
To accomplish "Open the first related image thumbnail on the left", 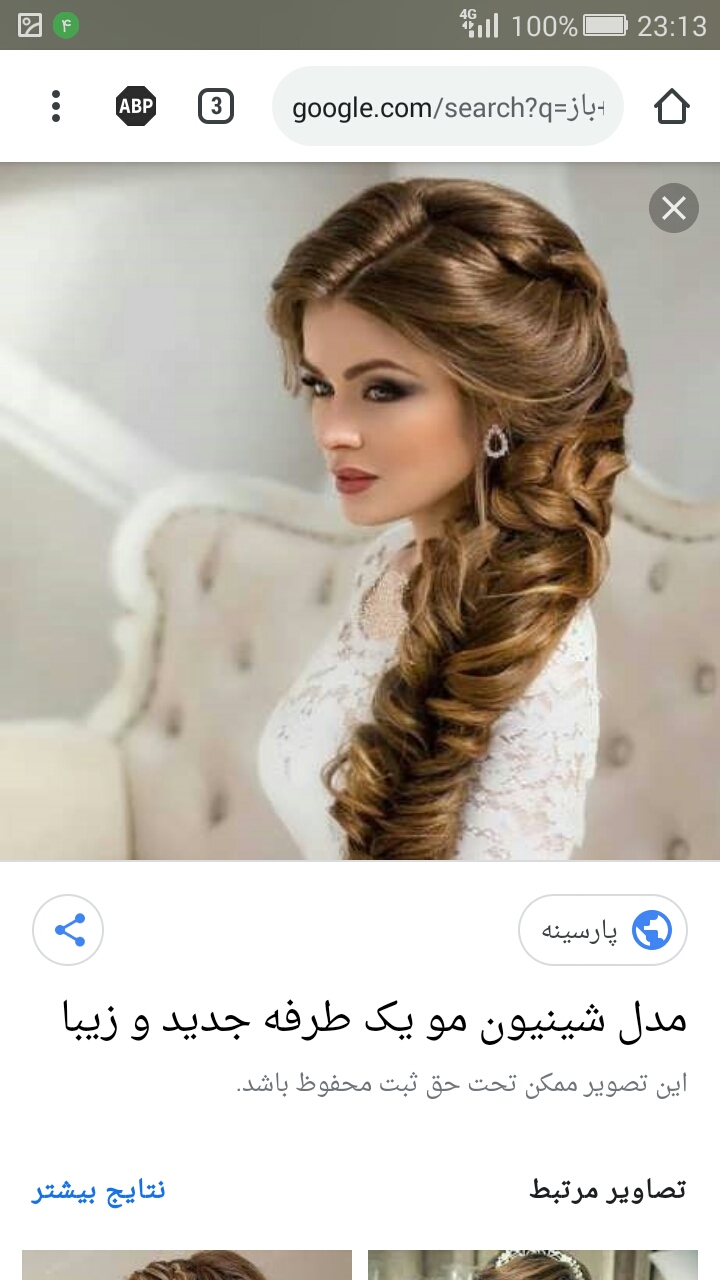I will 187,1264.
